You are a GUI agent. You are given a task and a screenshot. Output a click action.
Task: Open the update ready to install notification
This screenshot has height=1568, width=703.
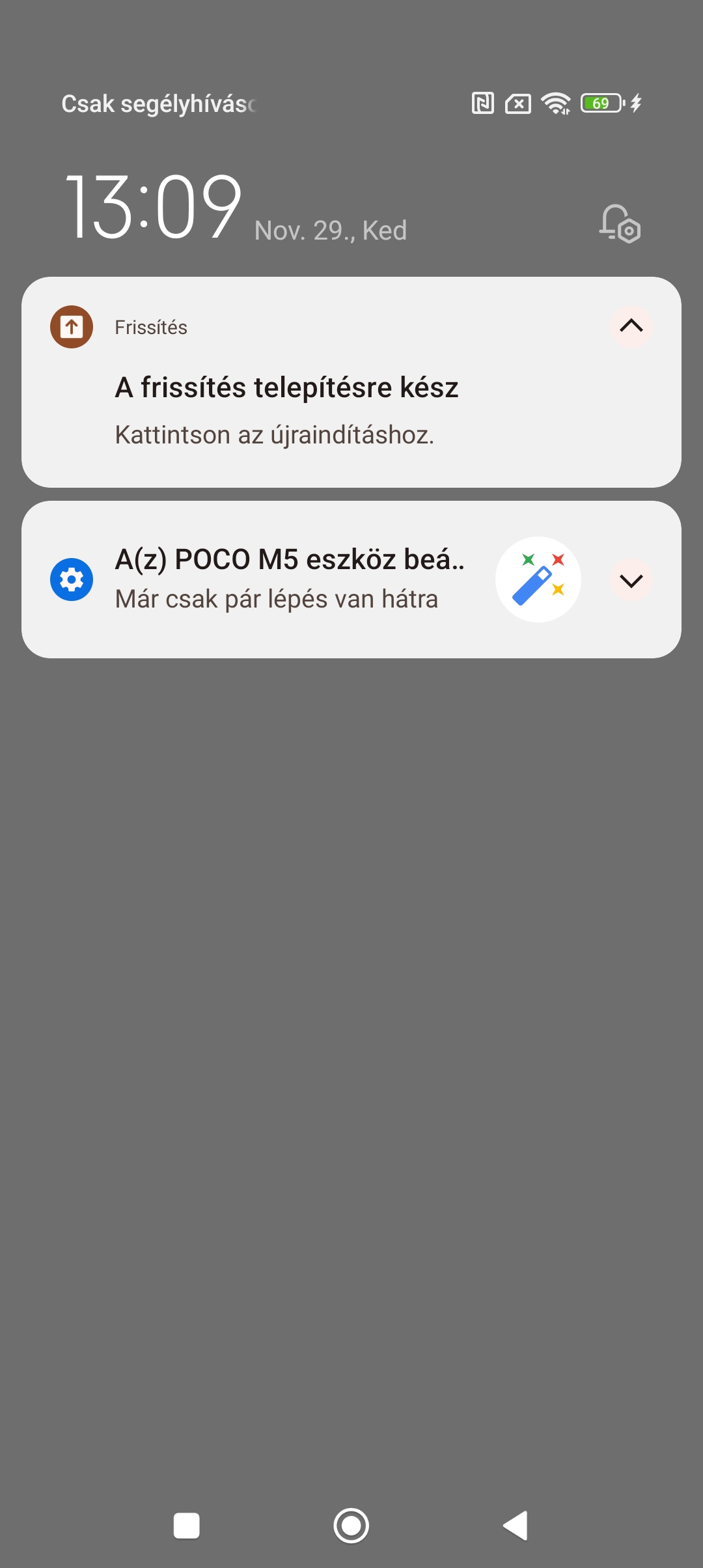coord(351,382)
